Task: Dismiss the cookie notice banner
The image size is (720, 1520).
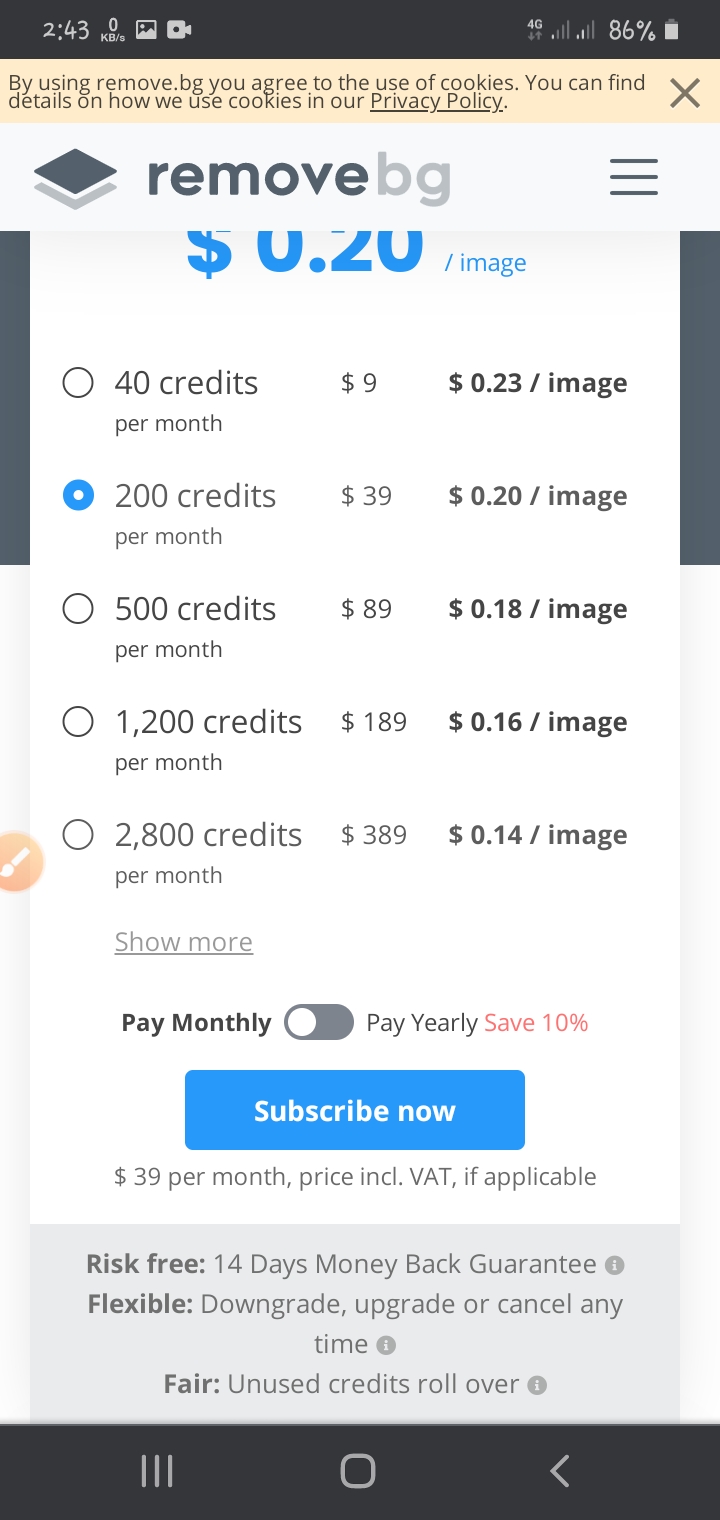Action: [685, 93]
